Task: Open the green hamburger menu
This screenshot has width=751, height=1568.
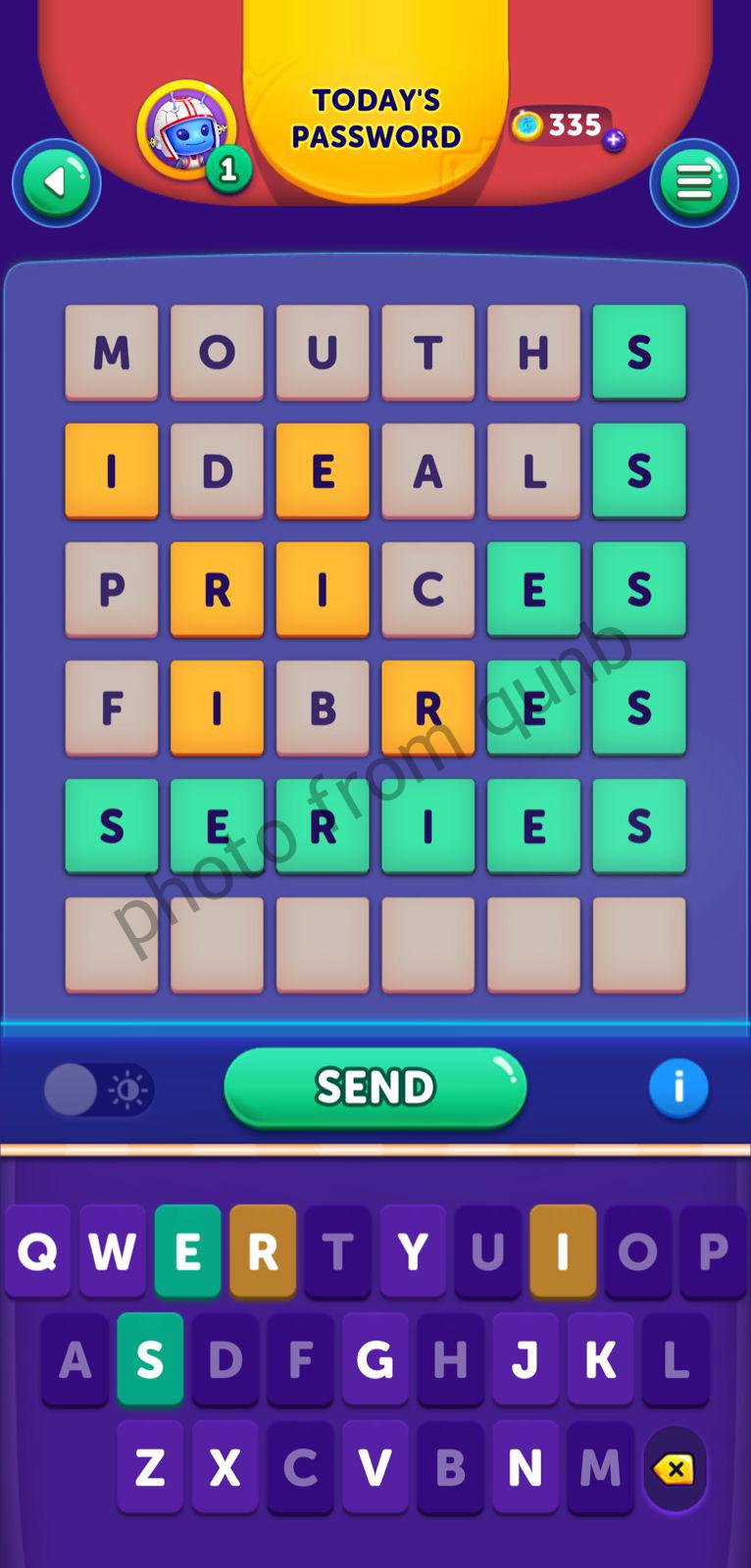Action: [693, 182]
